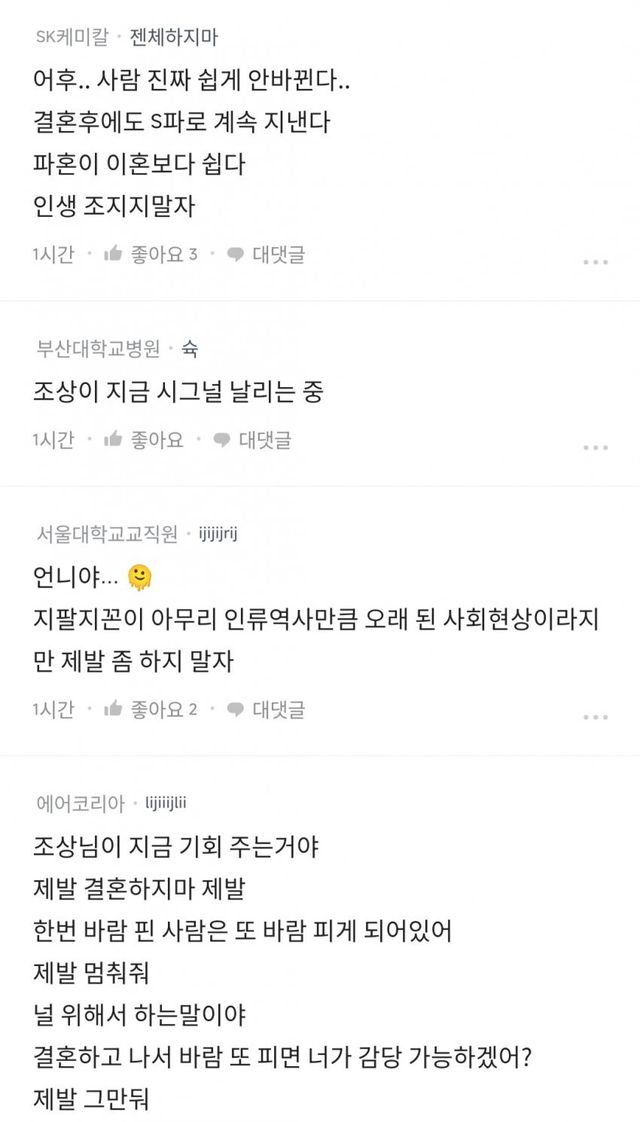Open the 부산대학교병원 user 슉's profile
The height and width of the screenshot is (1122, 640).
(190, 349)
